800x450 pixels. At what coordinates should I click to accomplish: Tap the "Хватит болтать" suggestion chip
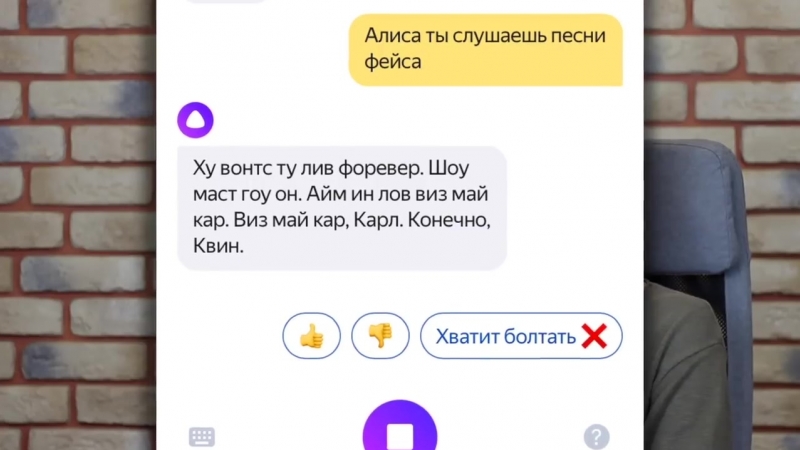pos(521,336)
